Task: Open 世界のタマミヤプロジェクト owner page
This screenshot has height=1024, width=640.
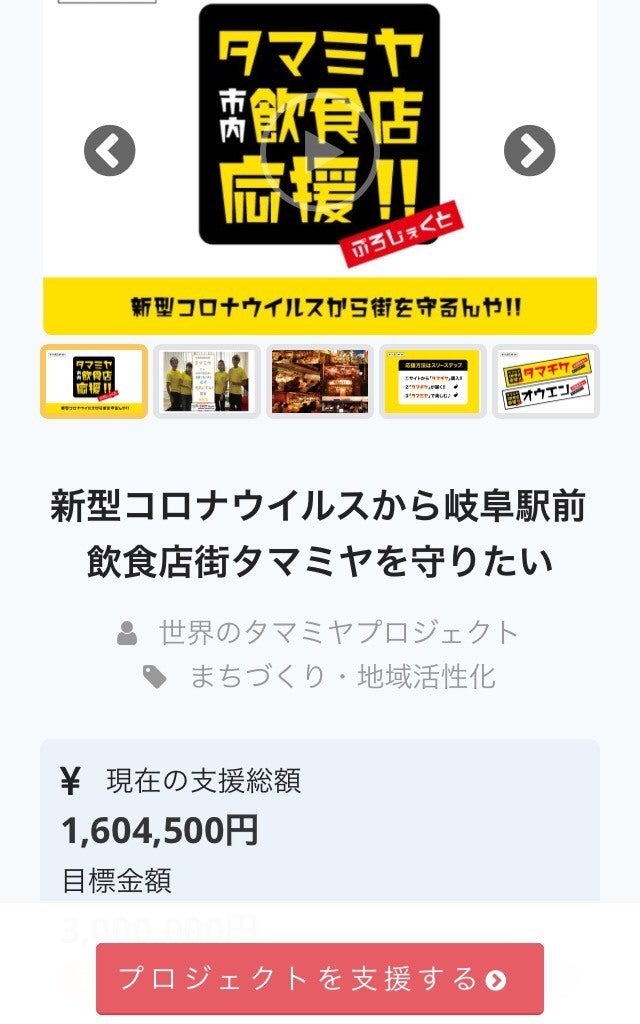Action: point(338,633)
